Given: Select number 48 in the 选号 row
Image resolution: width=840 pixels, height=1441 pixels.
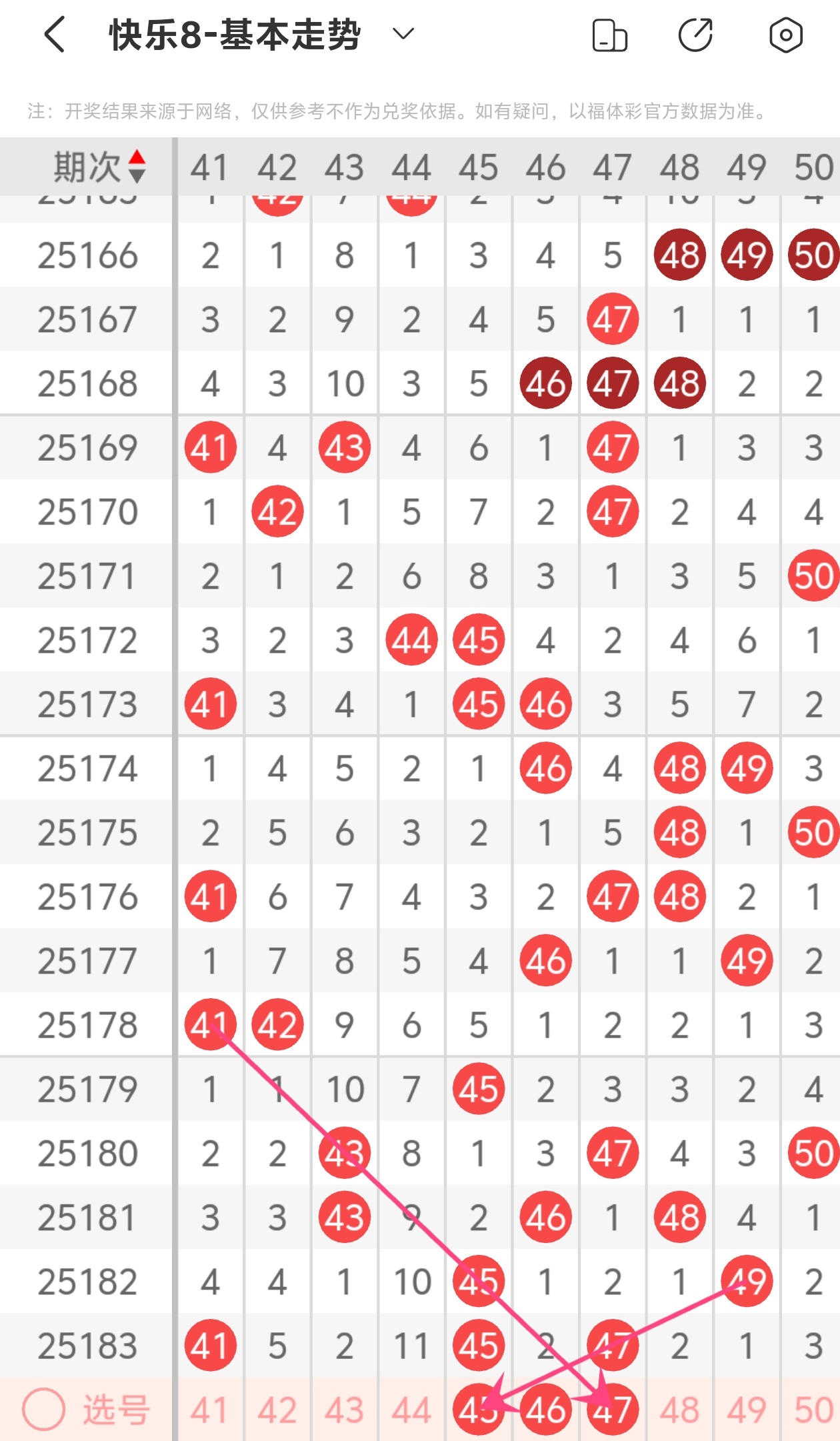Looking at the screenshot, I should (x=679, y=1410).
